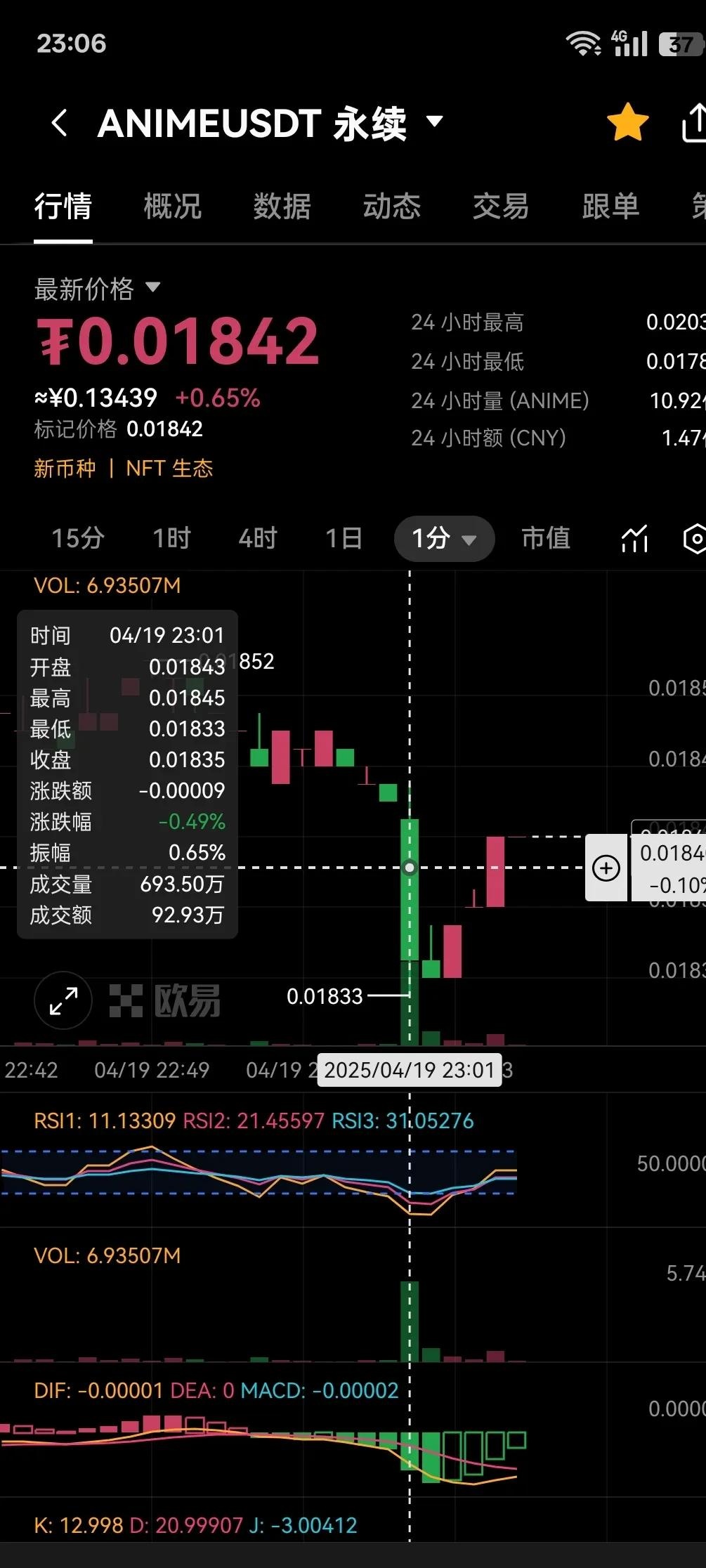The image size is (706, 1568).
Task: Select the 4时 chart interval
Action: click(258, 538)
